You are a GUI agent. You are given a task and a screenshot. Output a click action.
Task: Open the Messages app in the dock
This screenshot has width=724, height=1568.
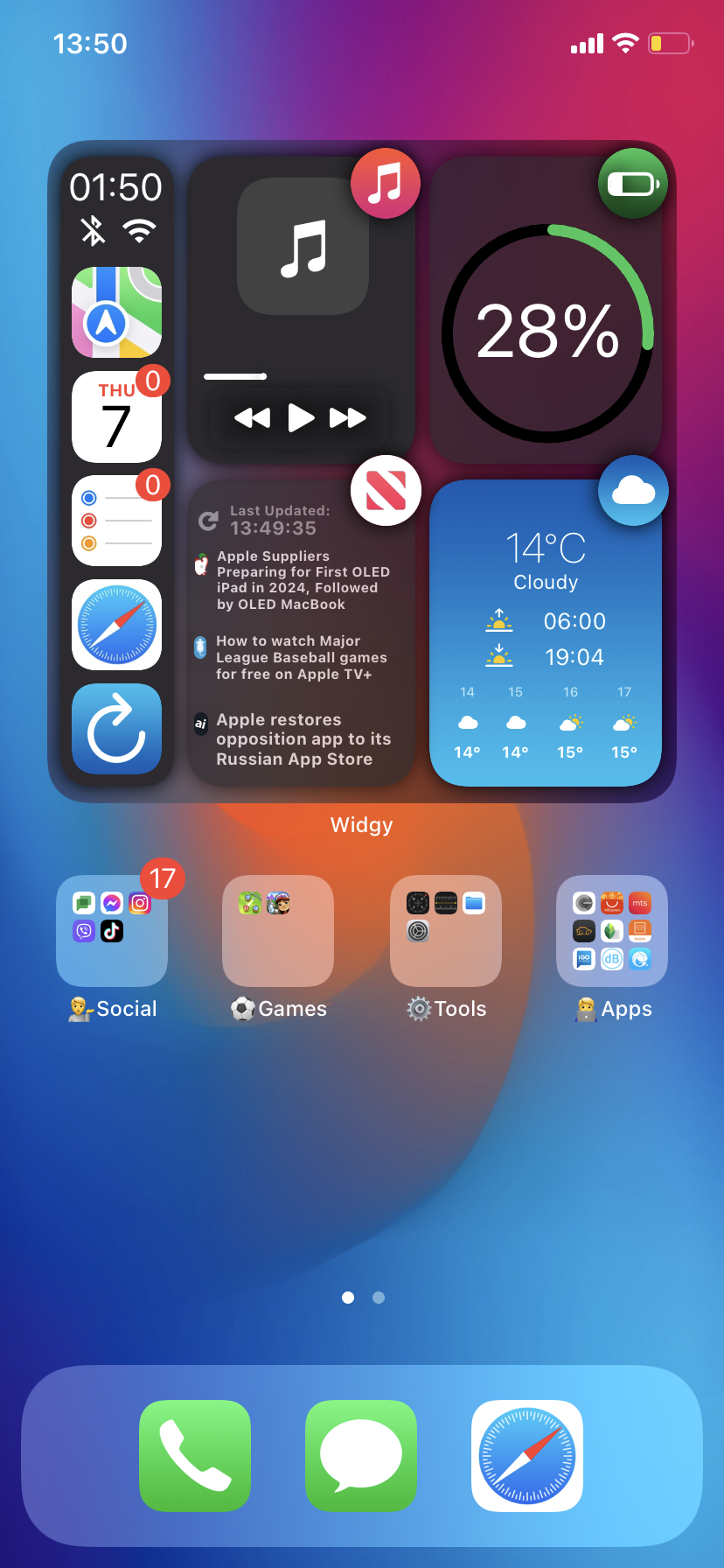point(361,1456)
